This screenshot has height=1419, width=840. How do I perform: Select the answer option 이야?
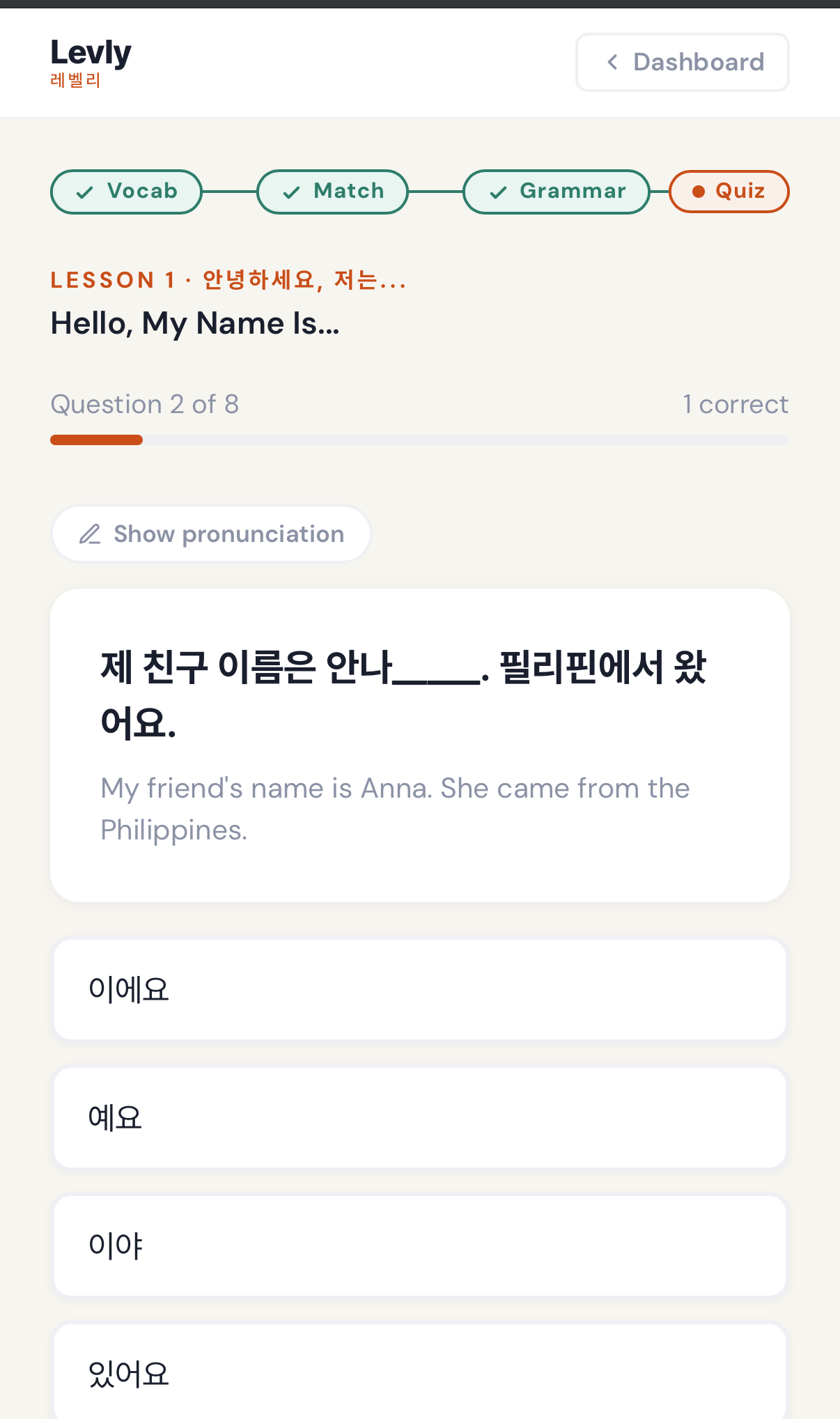click(x=420, y=1246)
